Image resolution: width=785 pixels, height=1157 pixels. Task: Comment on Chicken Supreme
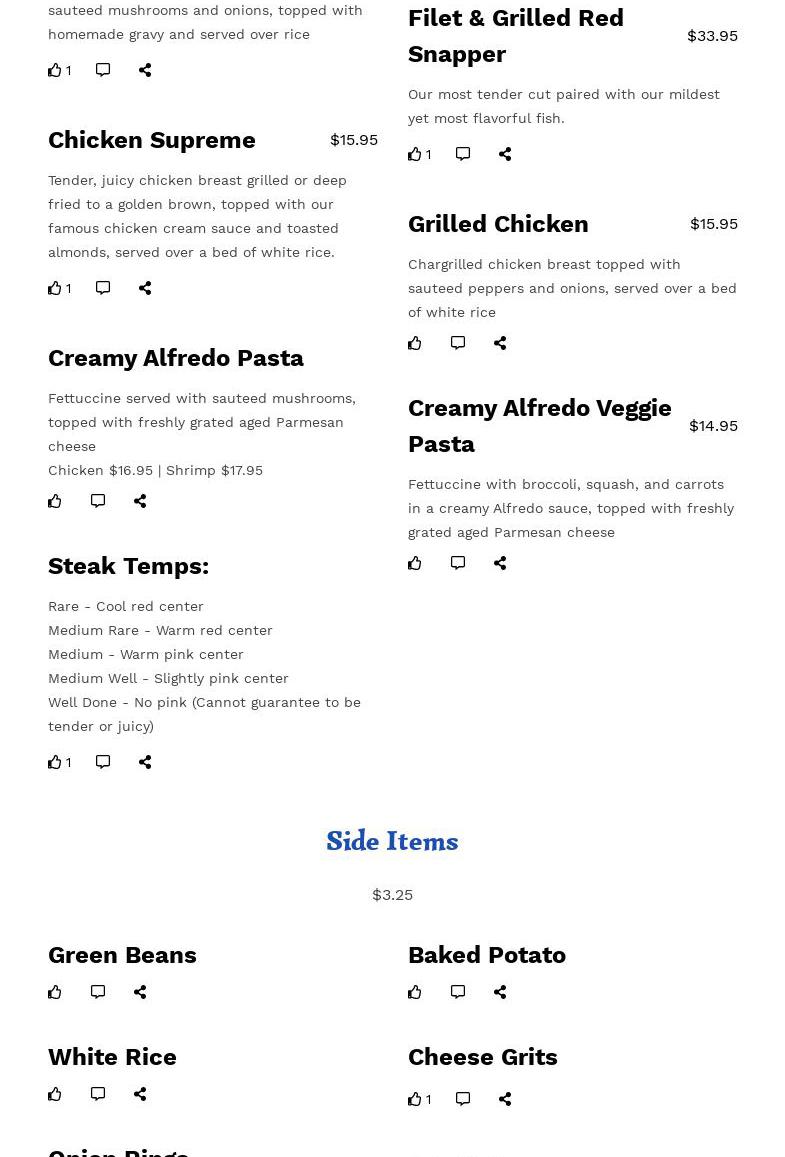[x=103, y=288]
